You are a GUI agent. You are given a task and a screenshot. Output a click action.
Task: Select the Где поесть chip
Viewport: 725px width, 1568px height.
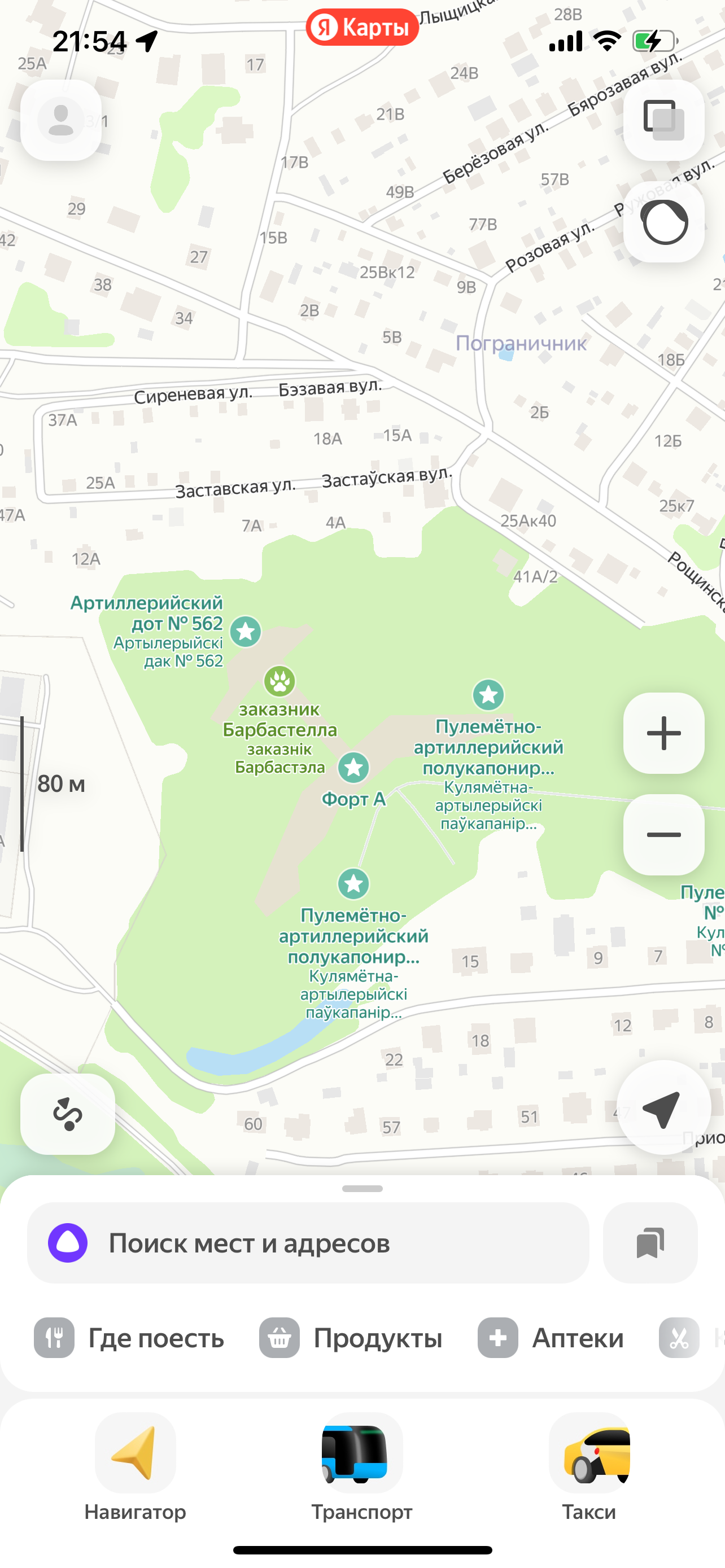pyautogui.click(x=130, y=1338)
